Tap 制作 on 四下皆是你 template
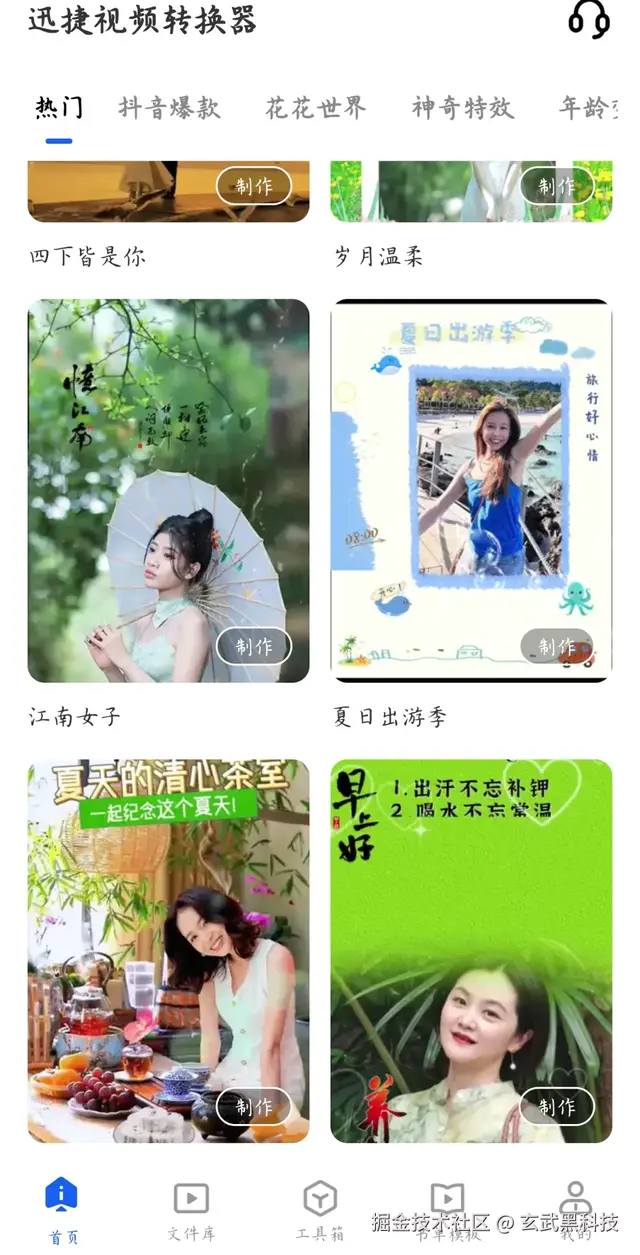 (254, 186)
